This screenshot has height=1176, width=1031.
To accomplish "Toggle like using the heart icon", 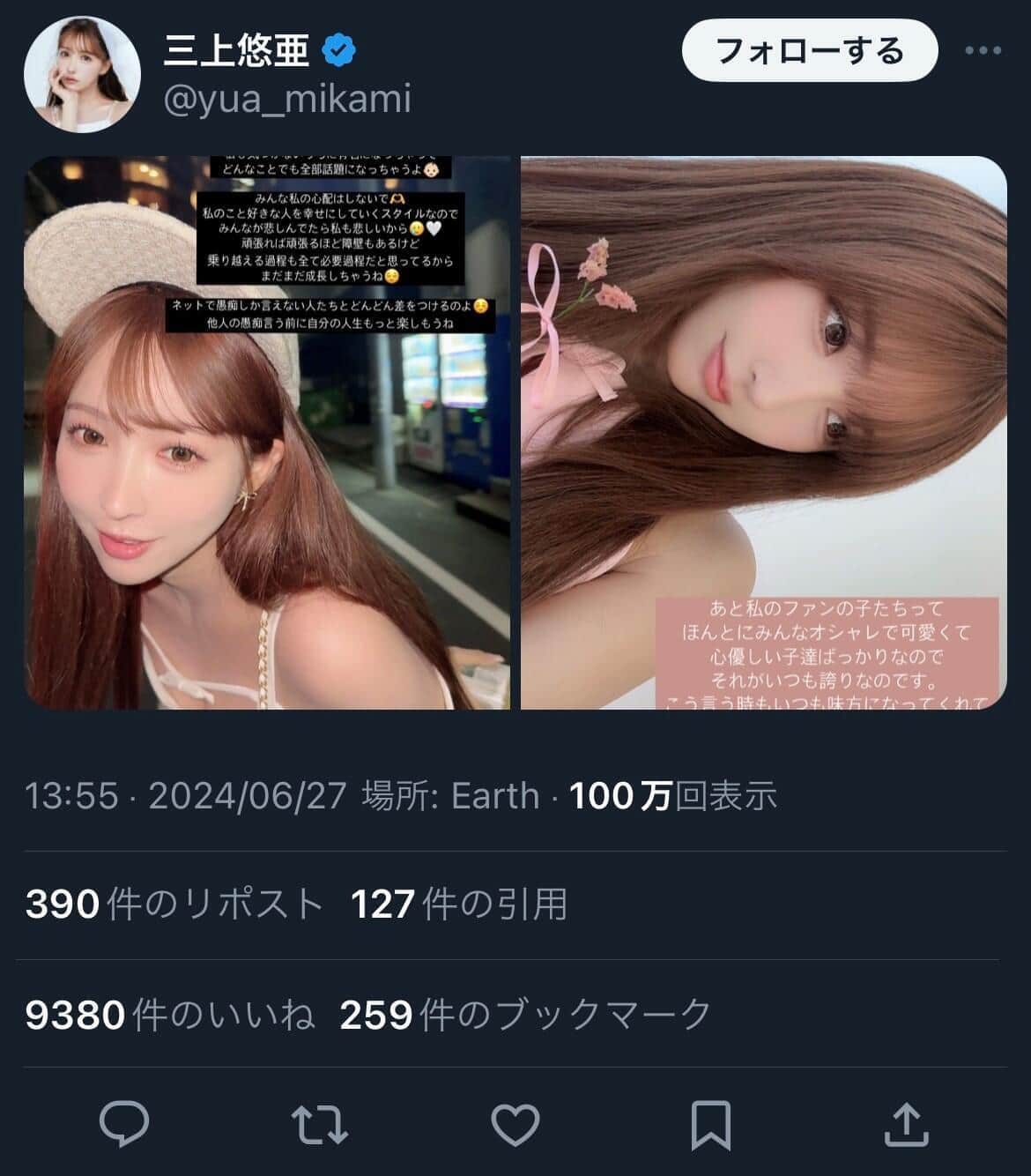I will (515, 1122).
